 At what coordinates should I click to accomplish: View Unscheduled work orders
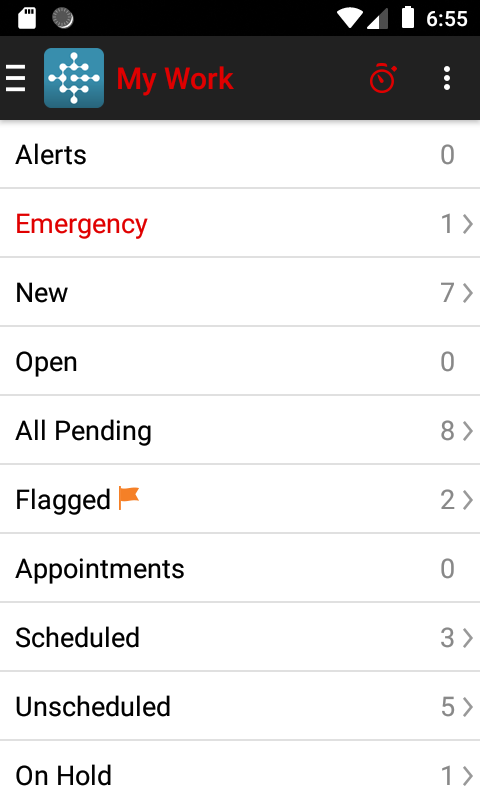coord(240,706)
